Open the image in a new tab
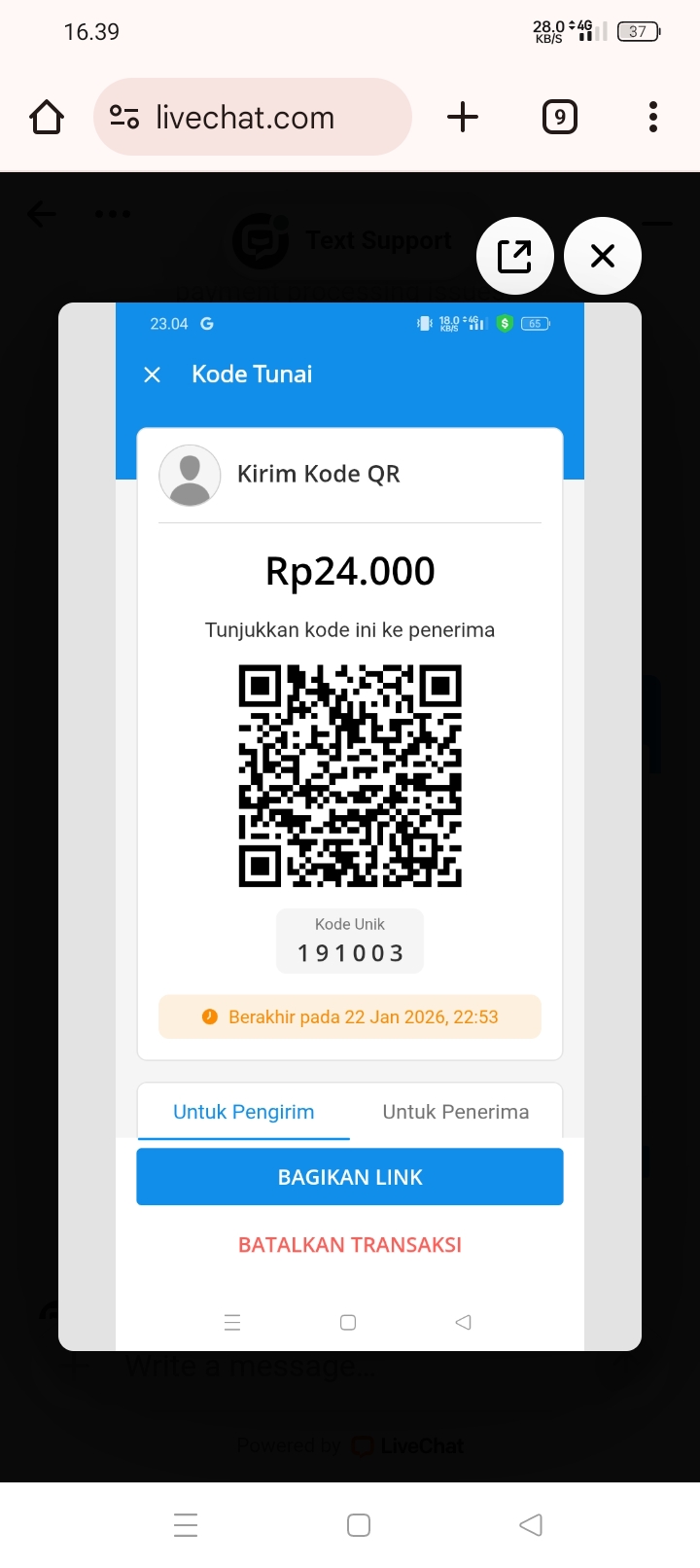 pos(514,256)
